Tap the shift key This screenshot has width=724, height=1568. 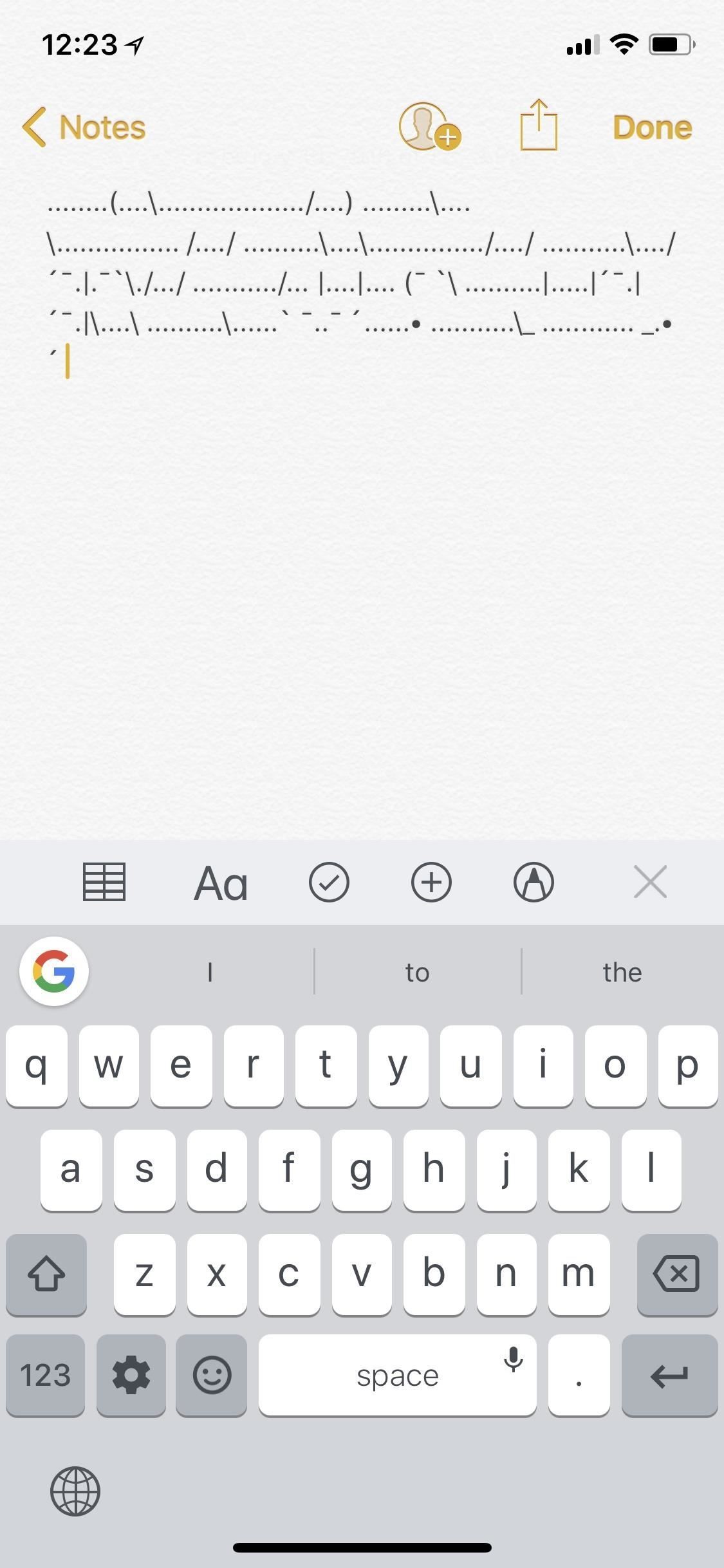[x=46, y=1273]
